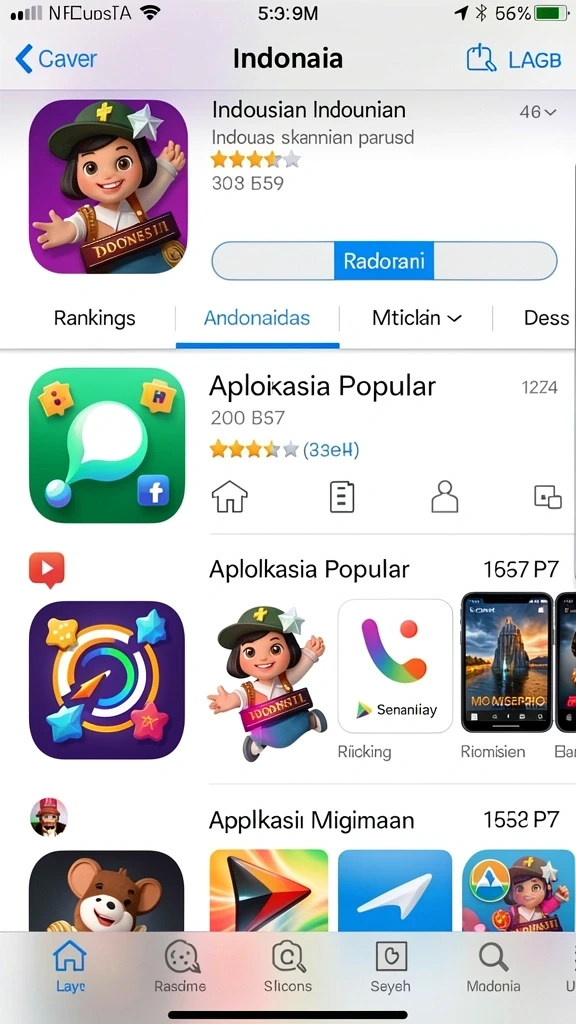Tap the person icon under Aplokasia Popular

445,497
